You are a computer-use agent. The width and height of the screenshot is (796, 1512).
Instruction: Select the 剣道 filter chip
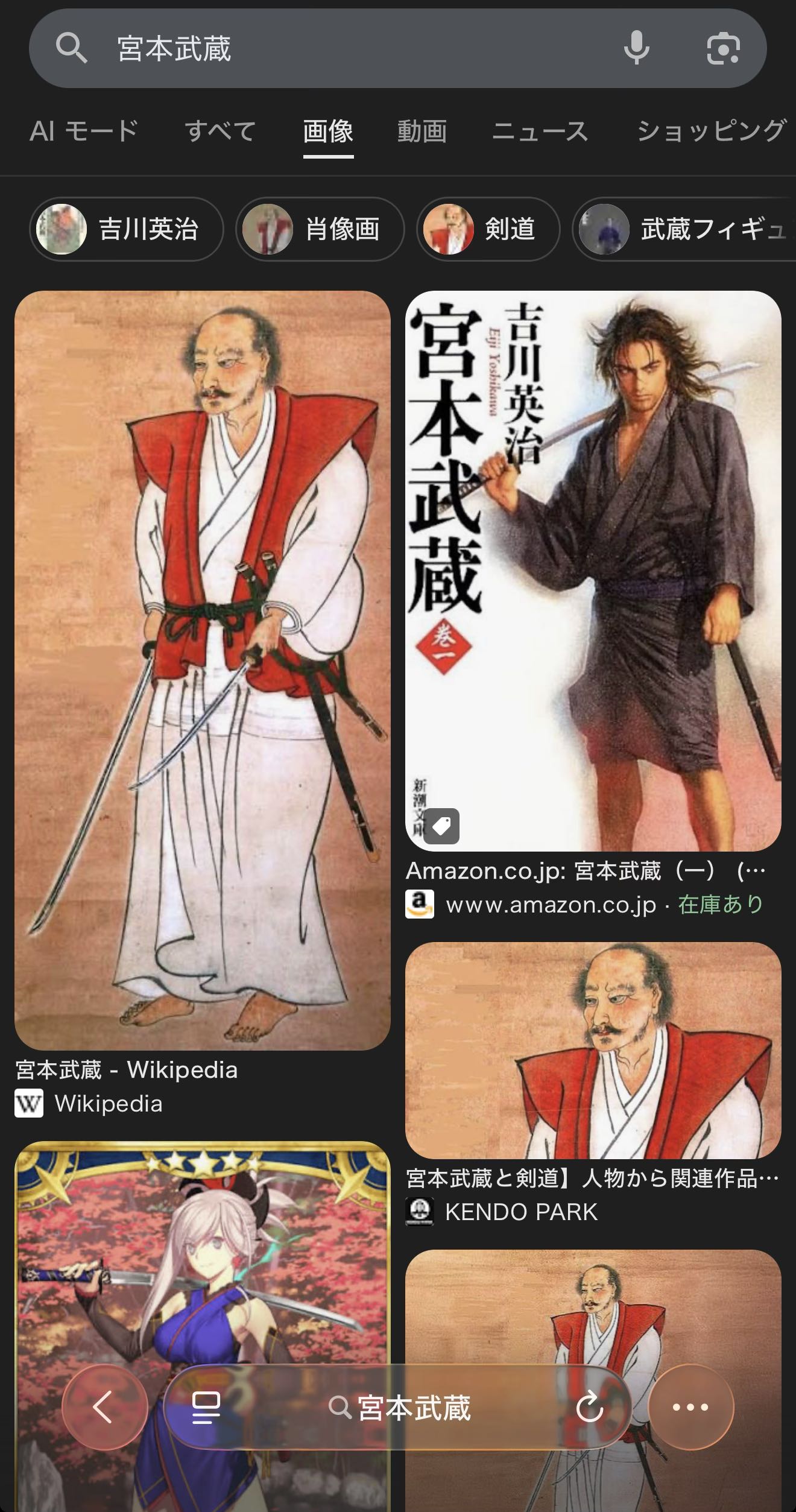pyautogui.click(x=488, y=229)
